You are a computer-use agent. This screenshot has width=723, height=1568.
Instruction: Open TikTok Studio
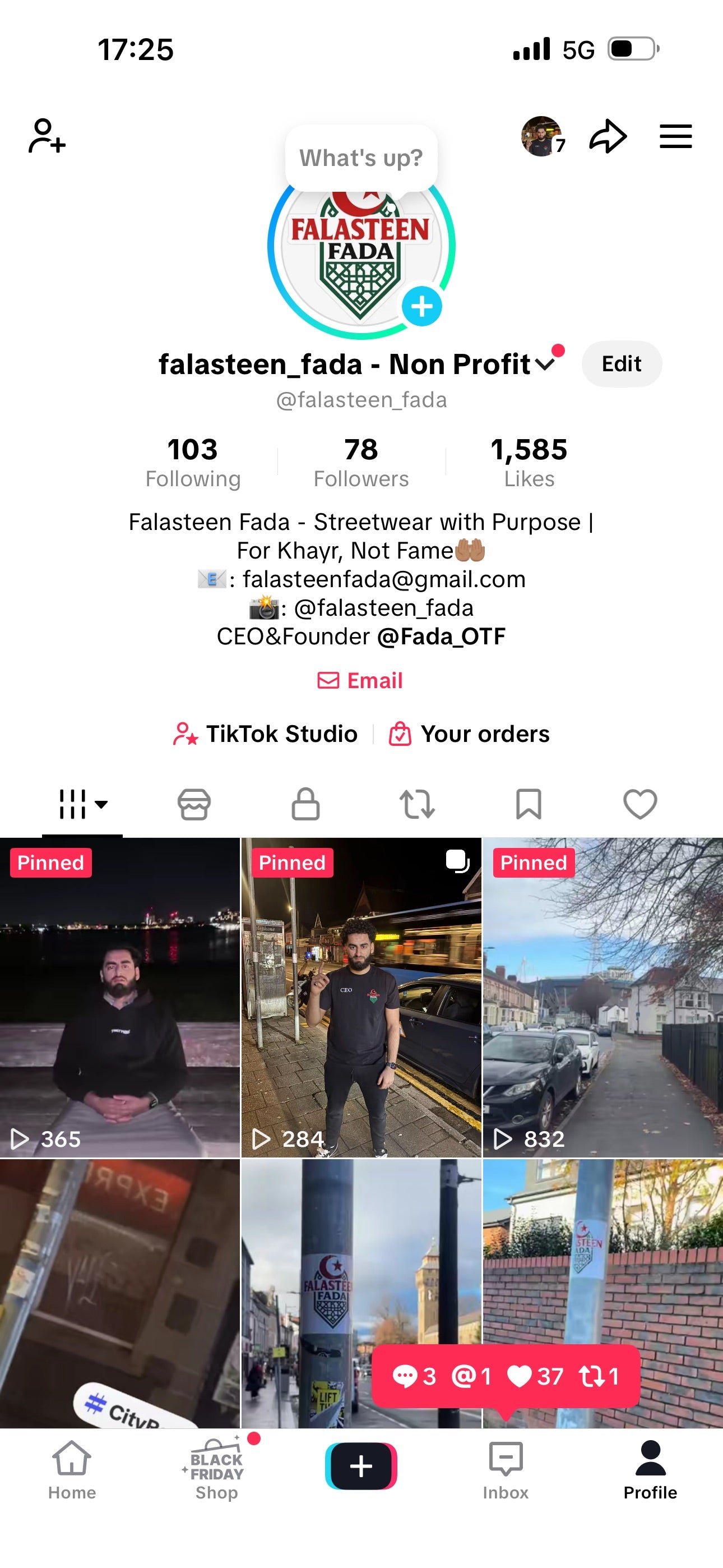(266, 734)
